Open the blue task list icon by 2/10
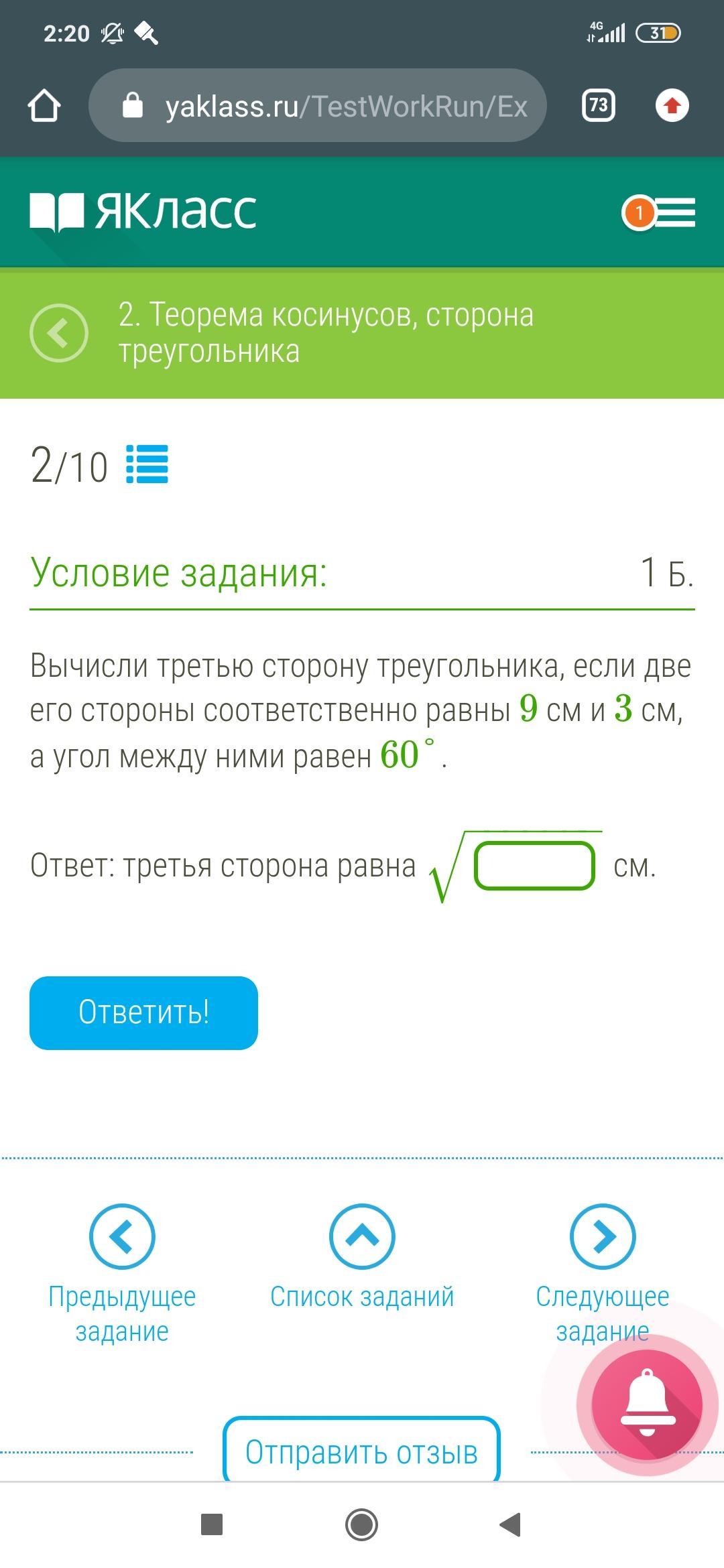 pos(147,464)
